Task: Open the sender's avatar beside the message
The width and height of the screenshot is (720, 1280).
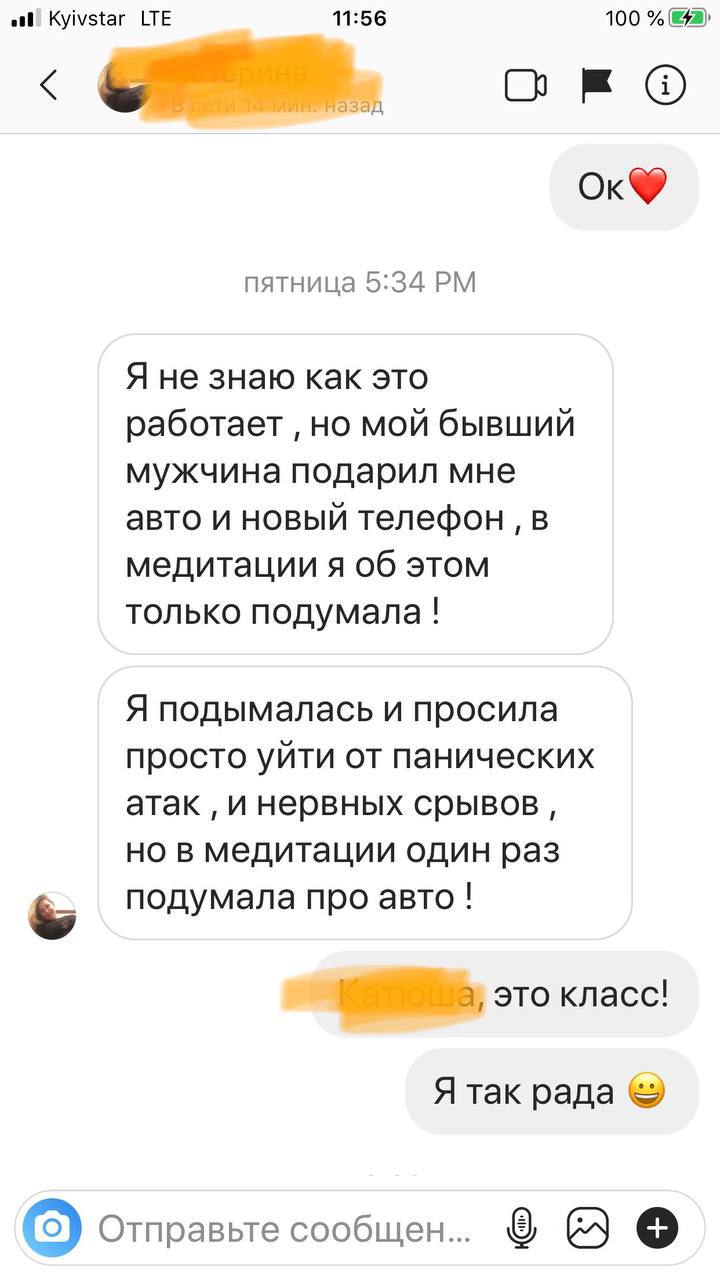Action: pyautogui.click(x=52, y=916)
